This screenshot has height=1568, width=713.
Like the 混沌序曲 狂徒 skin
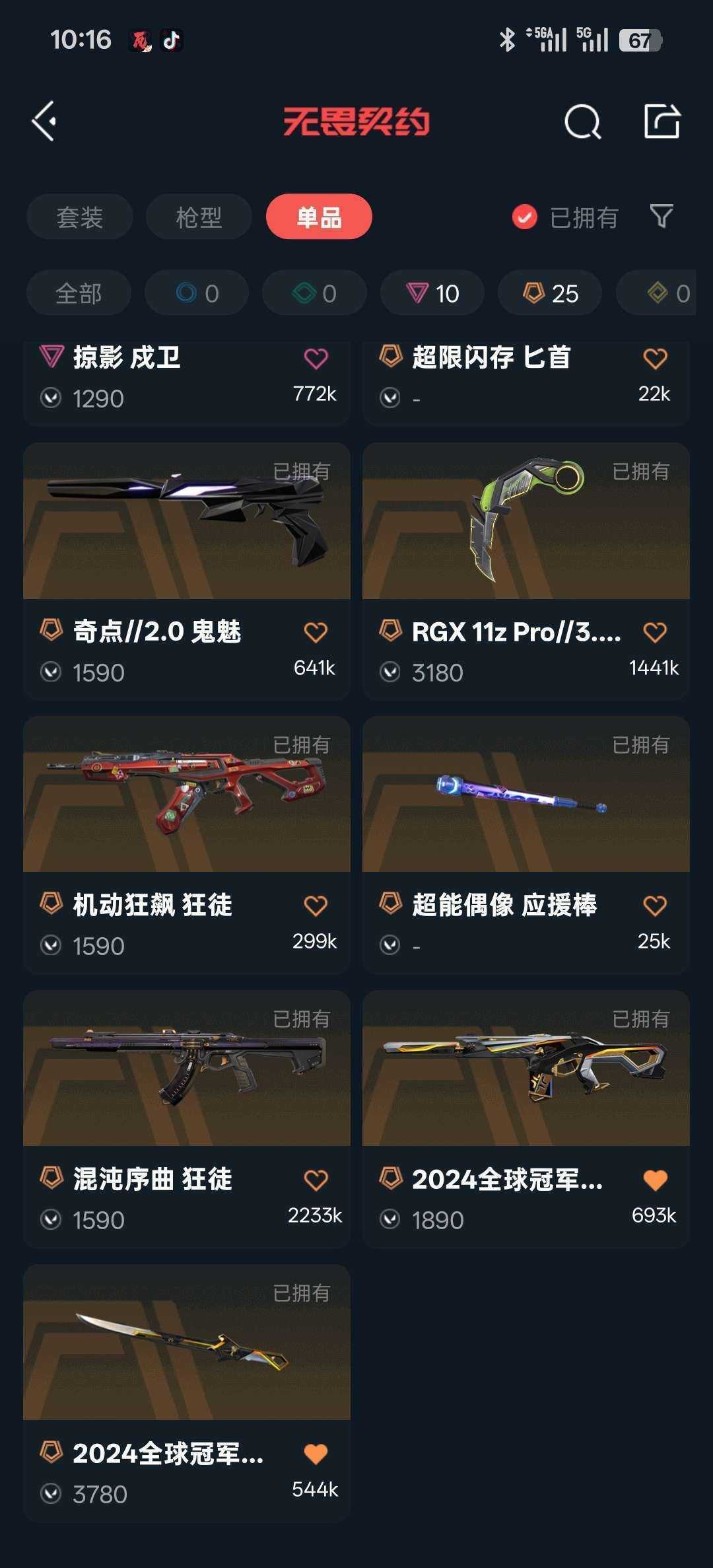click(316, 1180)
